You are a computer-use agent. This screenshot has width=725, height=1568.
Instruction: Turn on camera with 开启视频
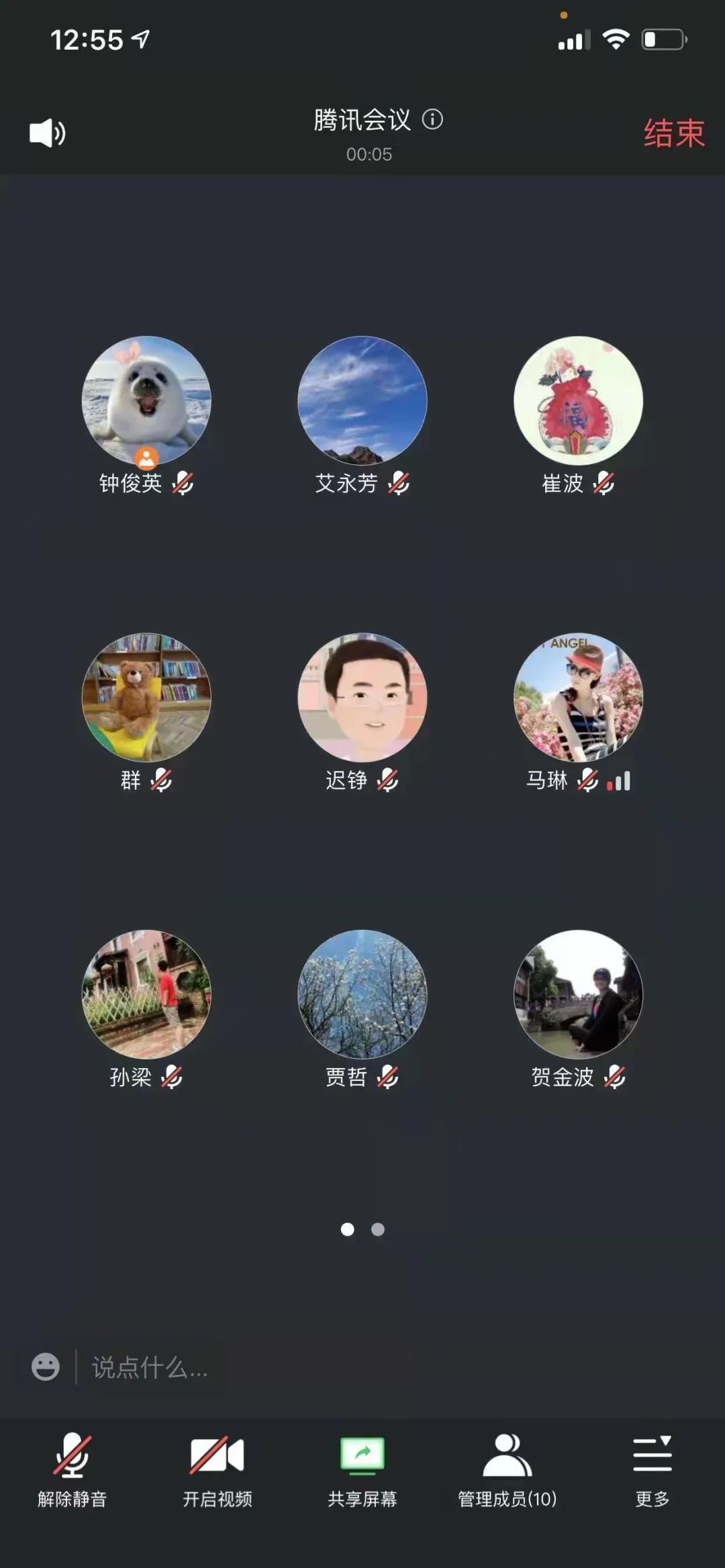coord(217,1469)
